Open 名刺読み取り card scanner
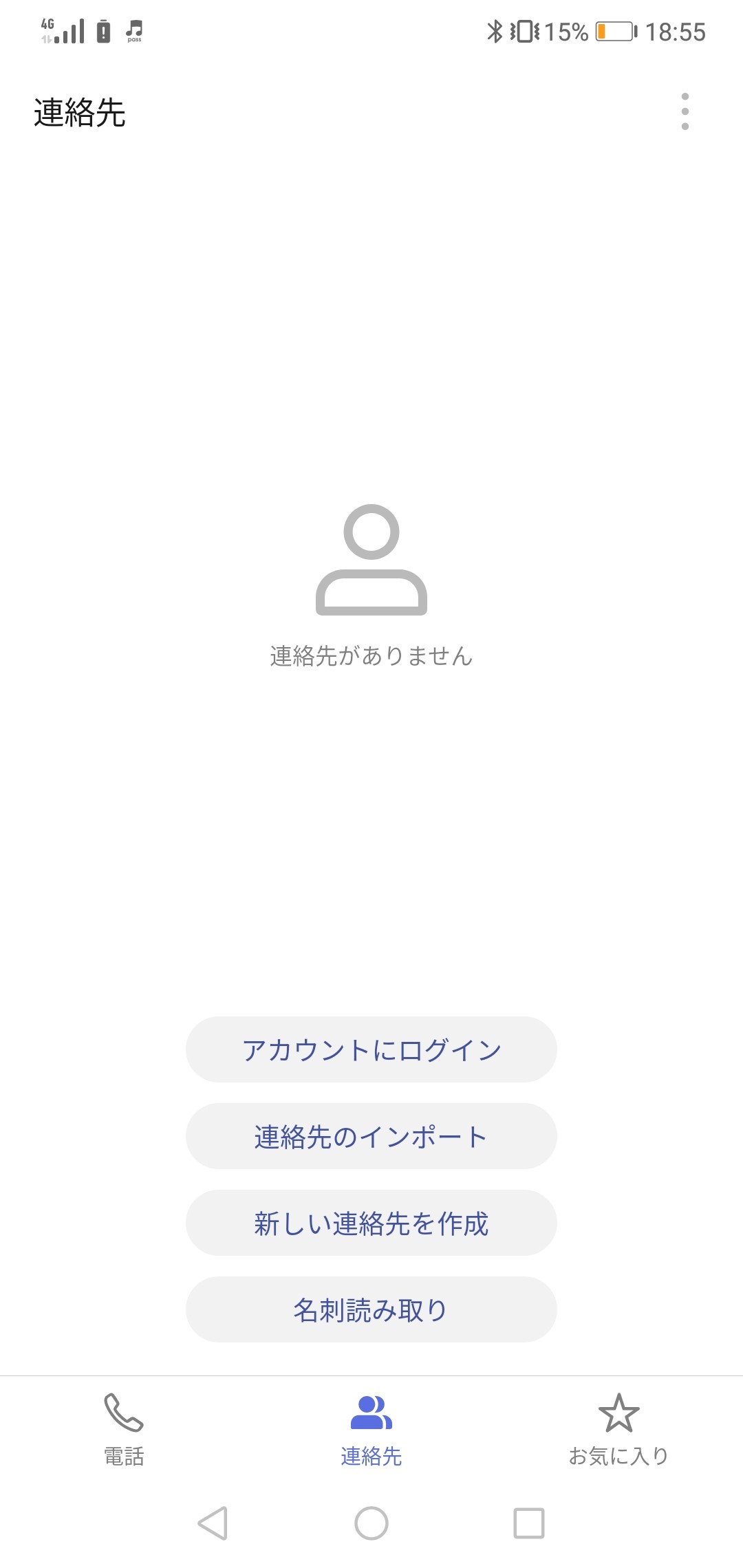The height and width of the screenshot is (1568, 743). [371, 1309]
